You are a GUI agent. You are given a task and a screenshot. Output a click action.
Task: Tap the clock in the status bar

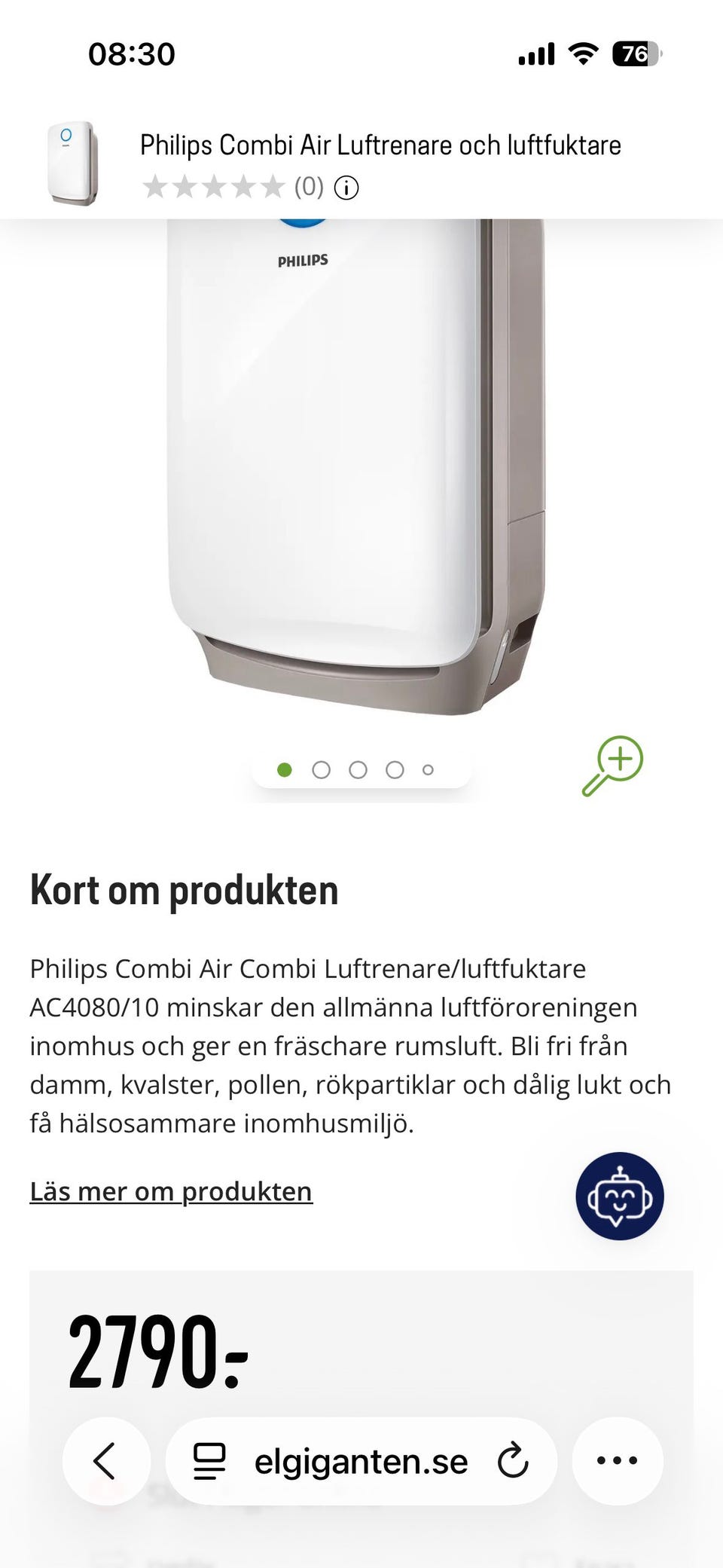coord(133,53)
